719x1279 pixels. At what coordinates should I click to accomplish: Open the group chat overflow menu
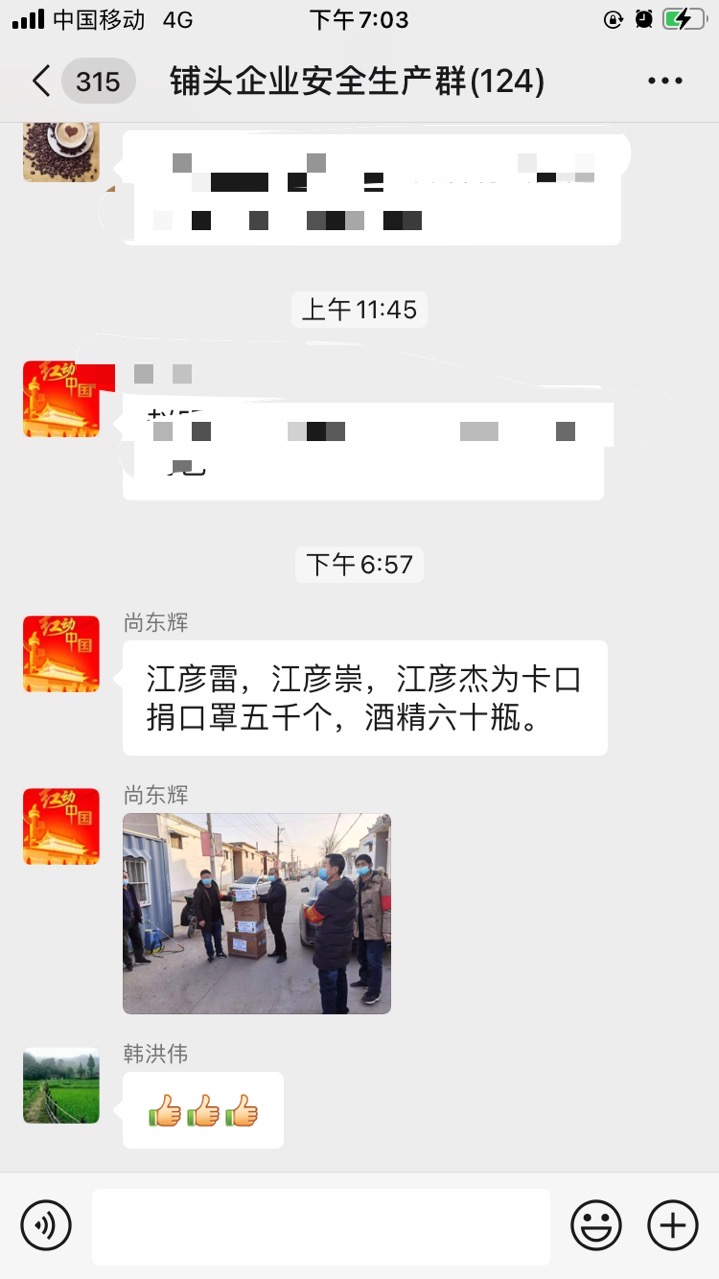tap(665, 81)
